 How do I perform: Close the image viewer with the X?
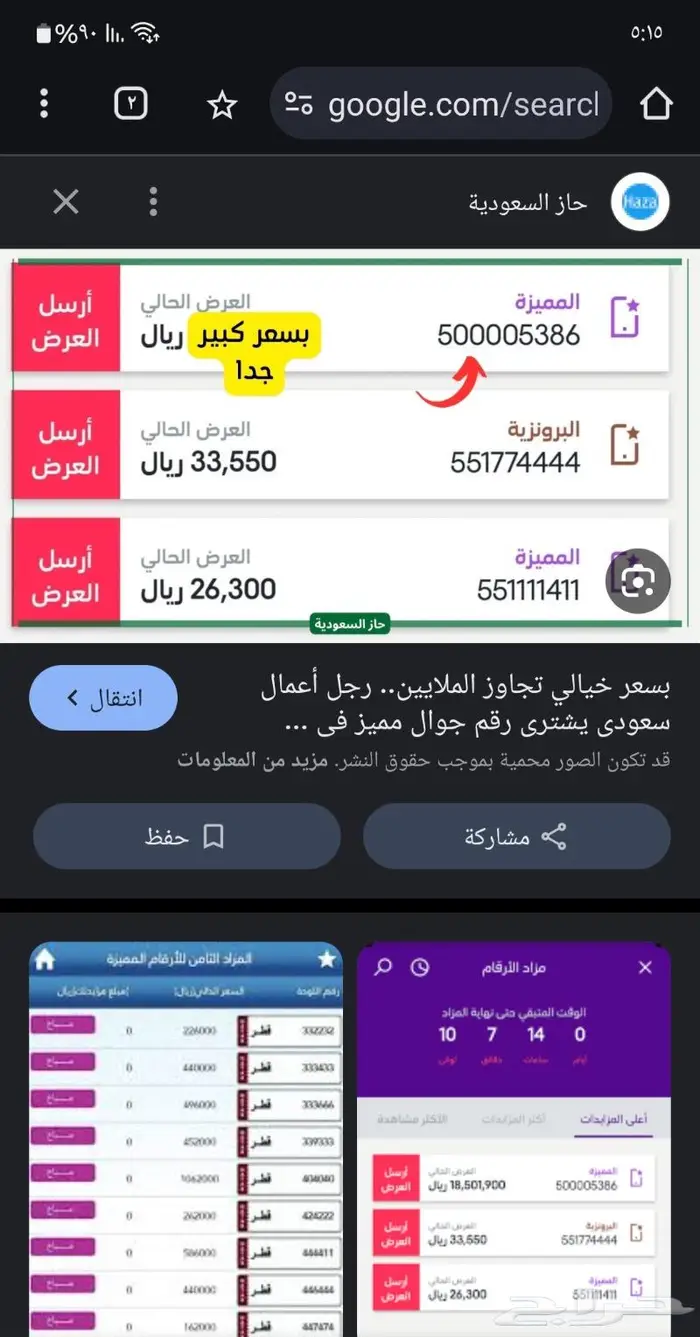[66, 203]
